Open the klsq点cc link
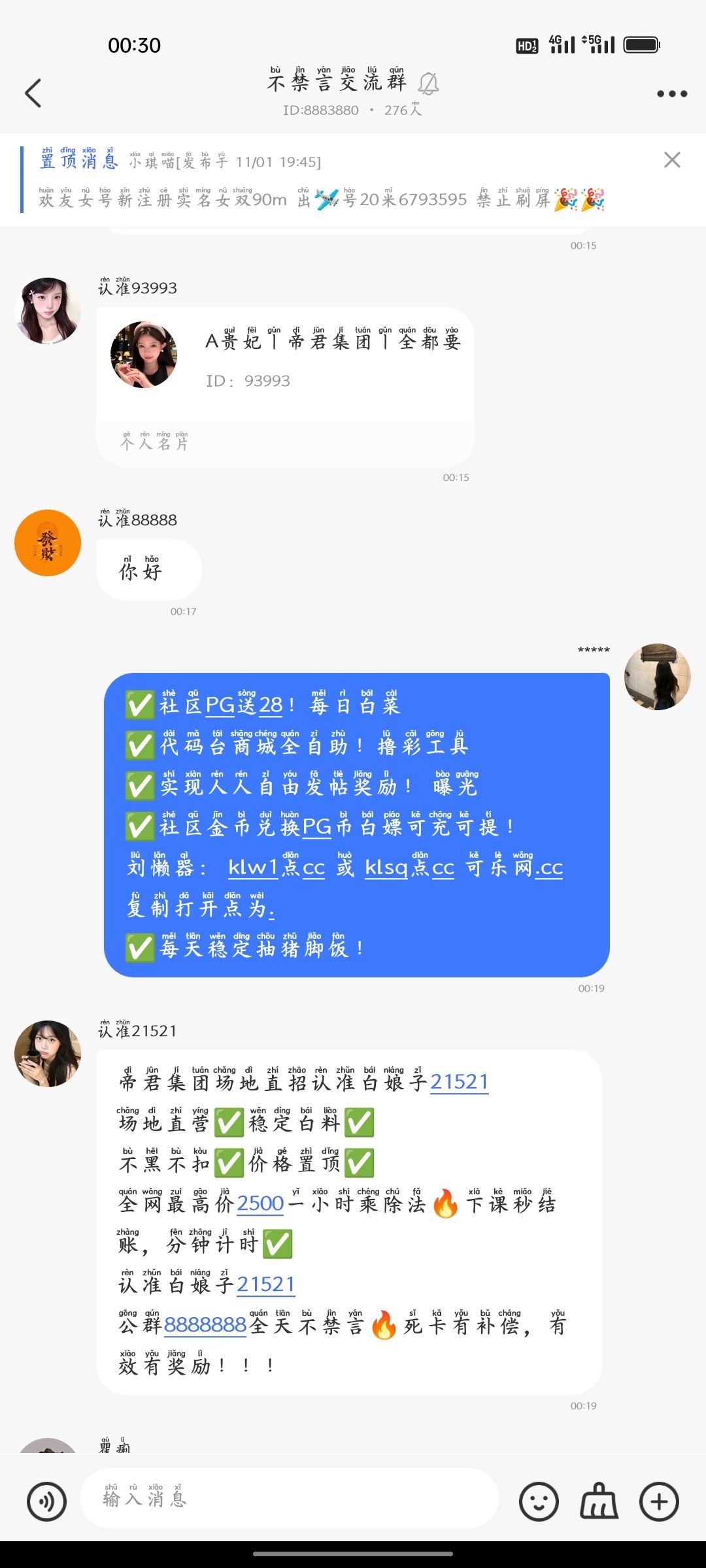 coord(409,868)
